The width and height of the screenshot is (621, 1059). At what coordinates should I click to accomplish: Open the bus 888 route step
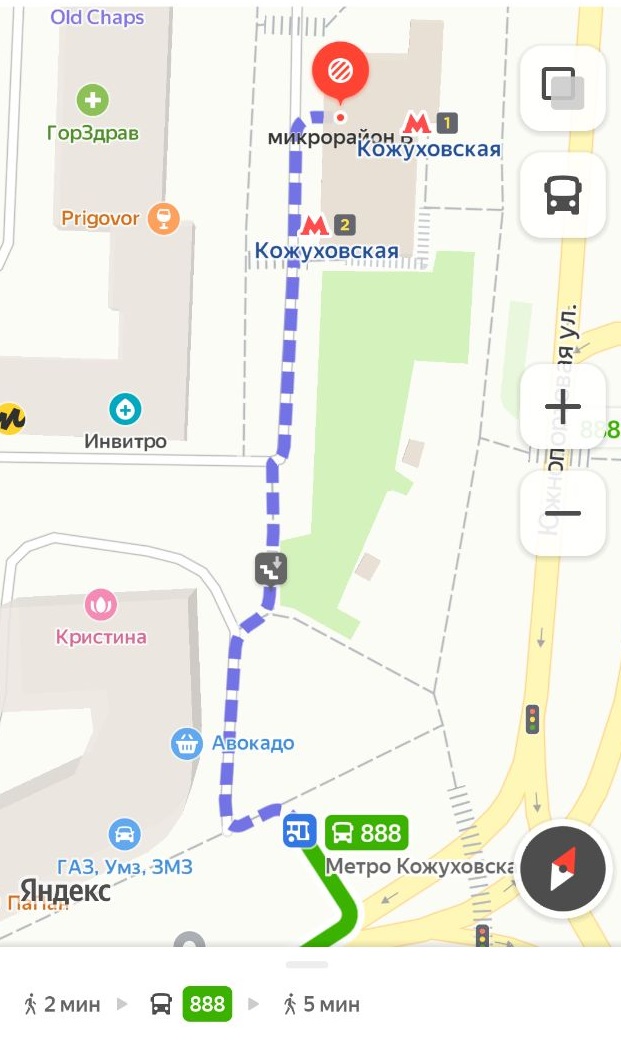pyautogui.click(x=191, y=1004)
